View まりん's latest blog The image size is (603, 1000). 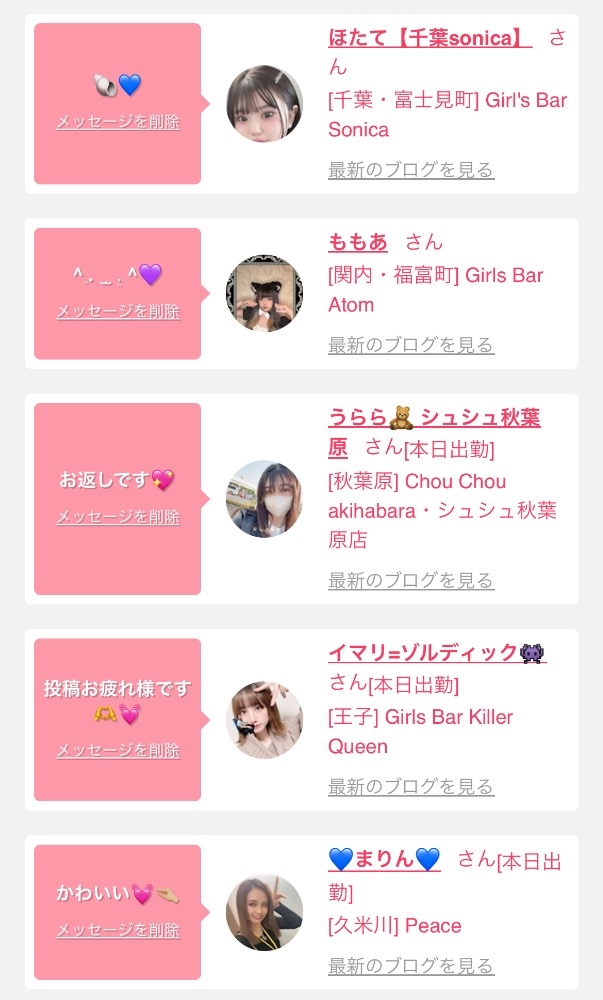pyautogui.click(x=411, y=967)
